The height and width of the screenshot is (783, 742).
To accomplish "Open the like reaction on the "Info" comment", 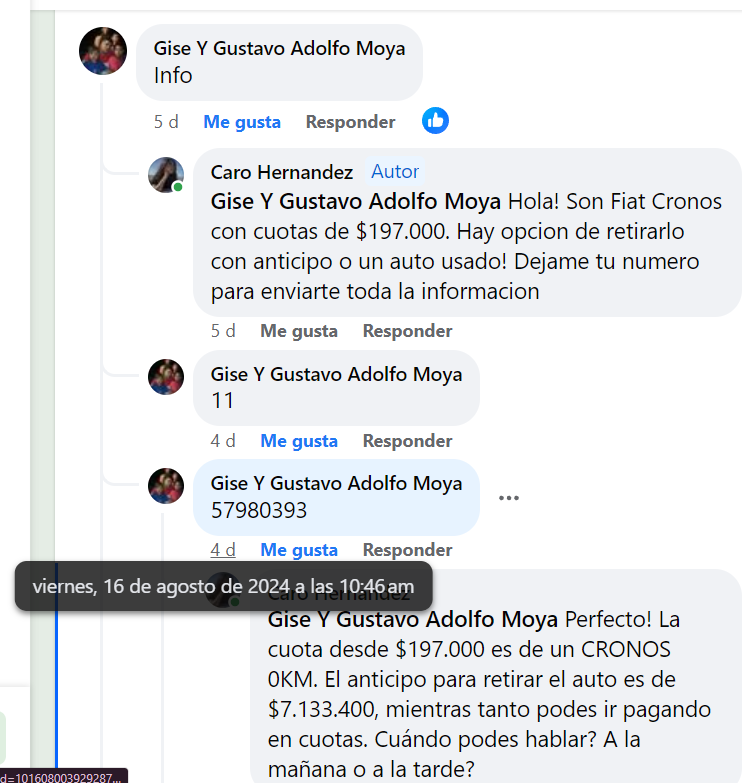I will pyautogui.click(x=435, y=121).
